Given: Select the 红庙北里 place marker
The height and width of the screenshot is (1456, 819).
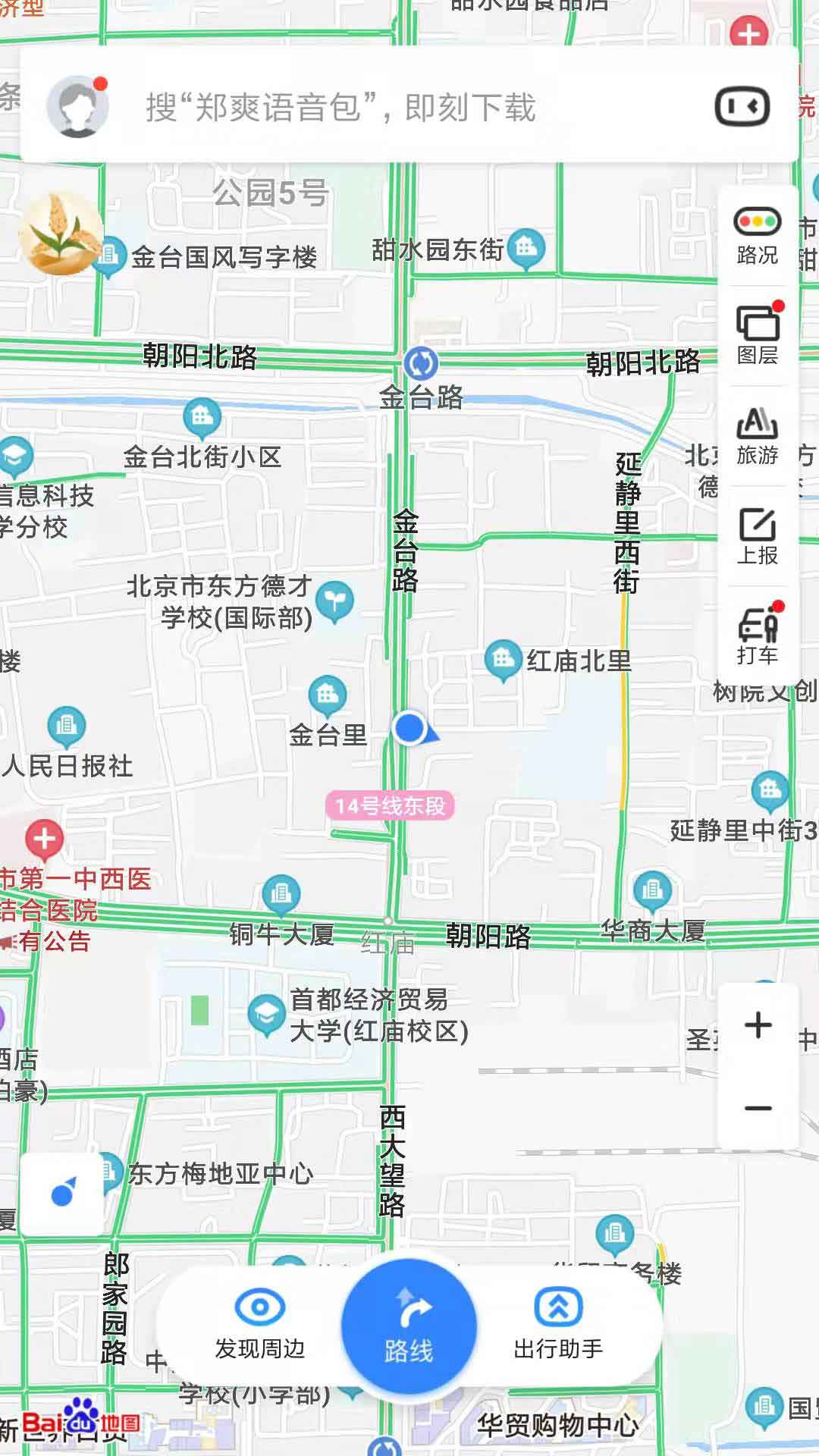Looking at the screenshot, I should tap(502, 660).
